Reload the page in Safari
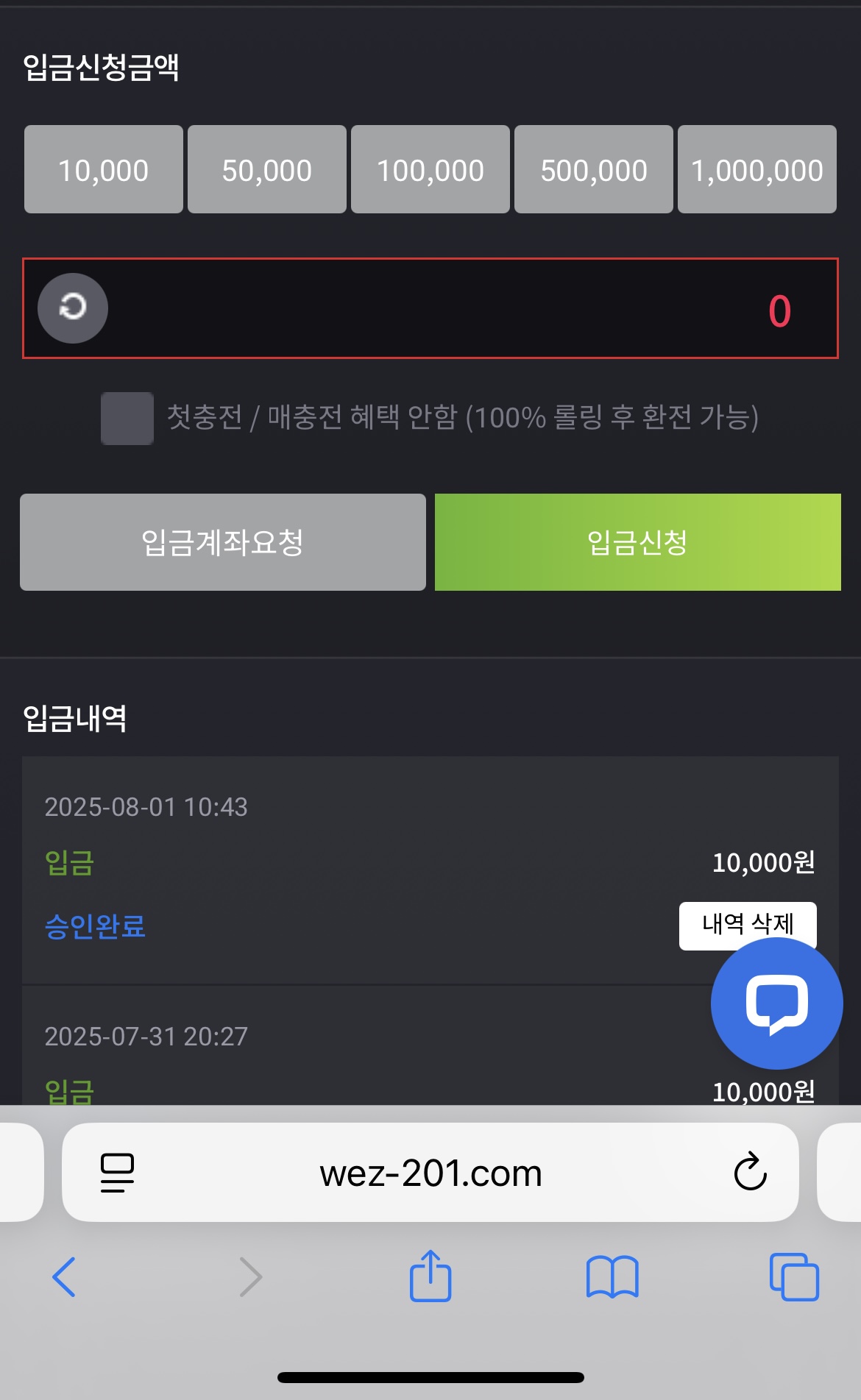 coord(750,1171)
